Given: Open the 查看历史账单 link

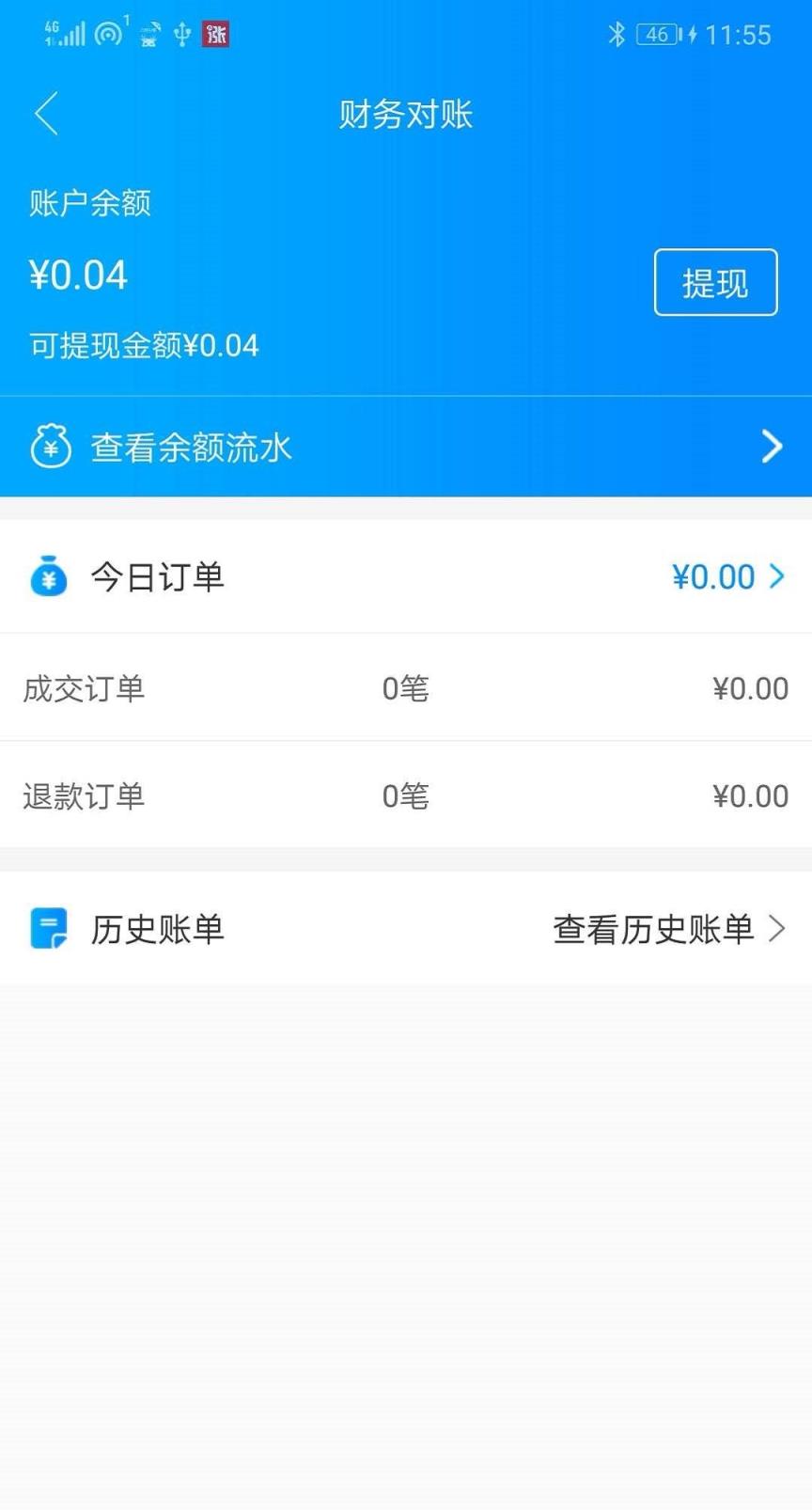Looking at the screenshot, I should pos(653,929).
